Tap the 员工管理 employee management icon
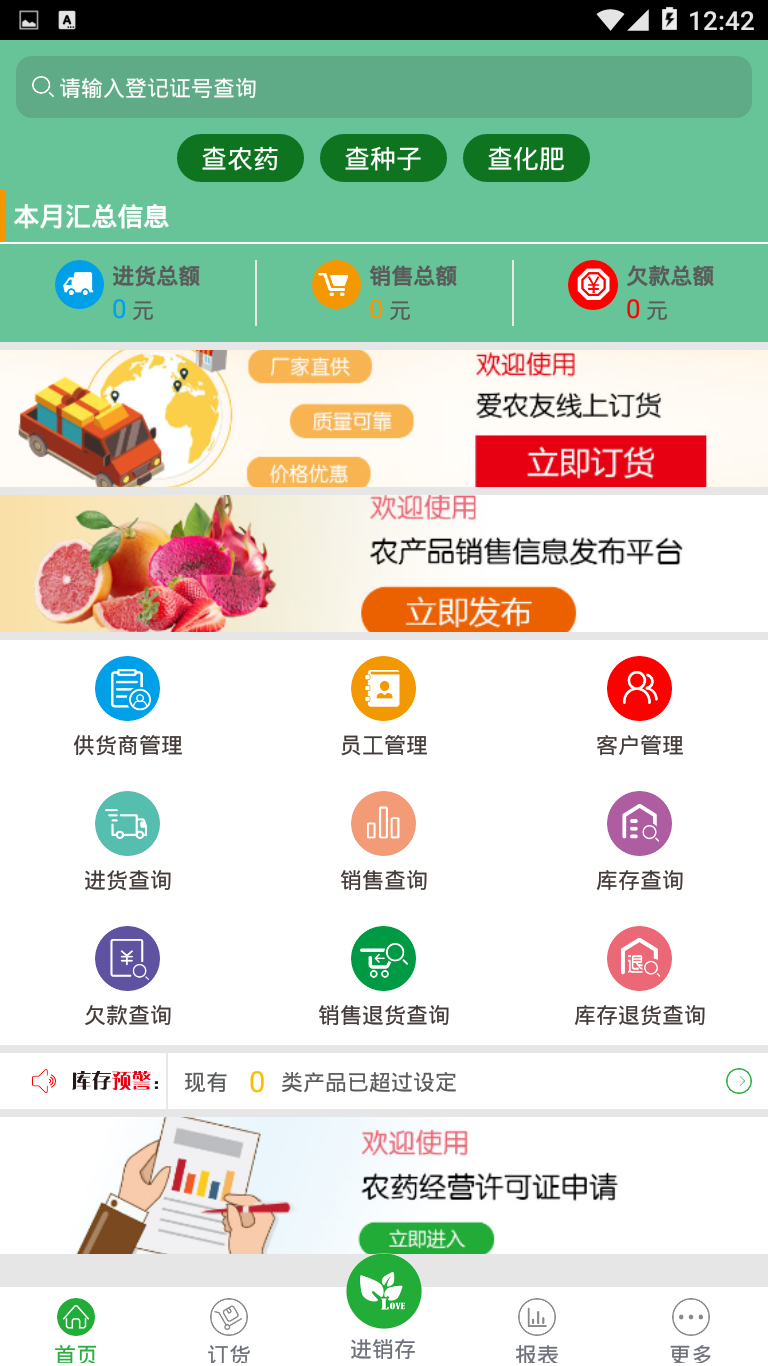 [383, 688]
